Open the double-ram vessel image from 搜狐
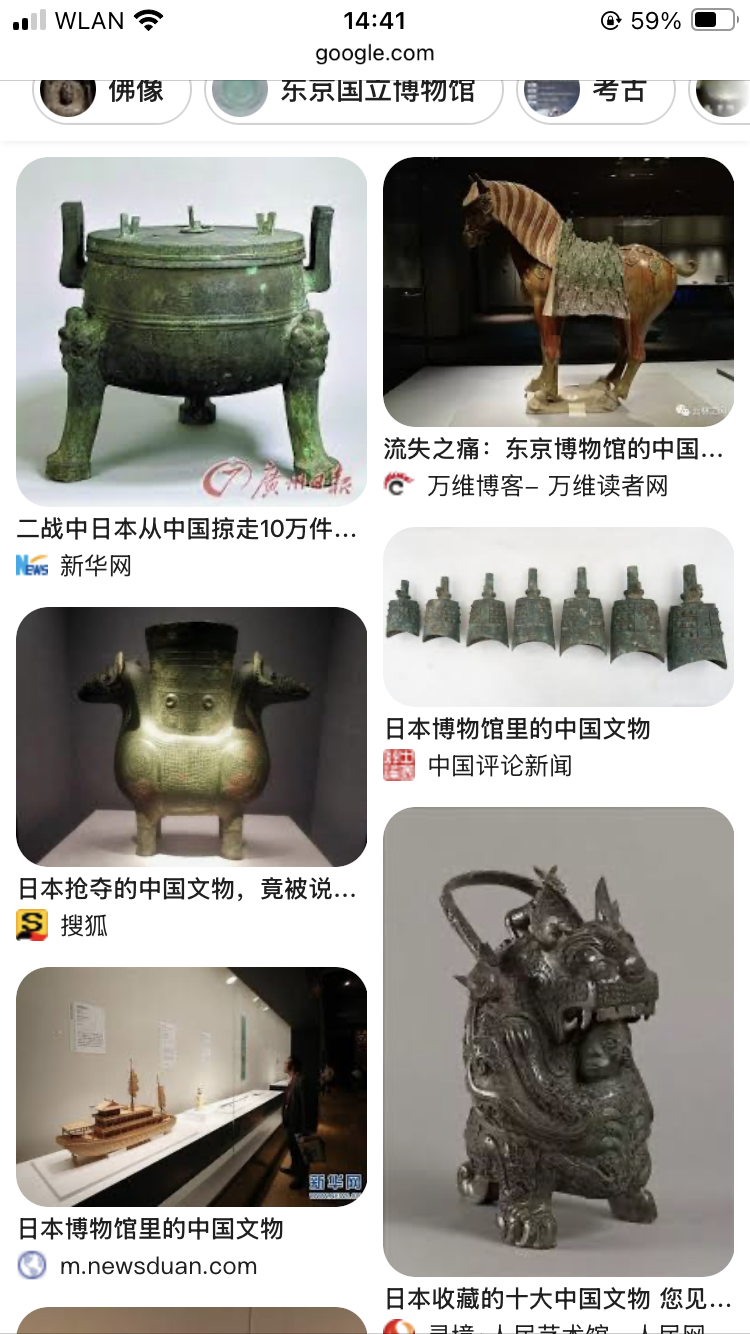This screenshot has height=1334, width=750. (191, 736)
